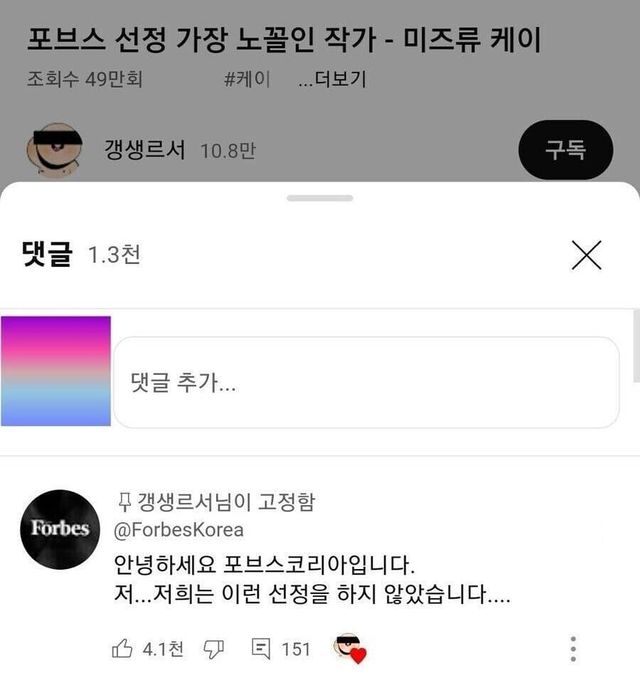The image size is (640, 683).
Task: Open the 갱생르서 channel page
Action: [145, 150]
